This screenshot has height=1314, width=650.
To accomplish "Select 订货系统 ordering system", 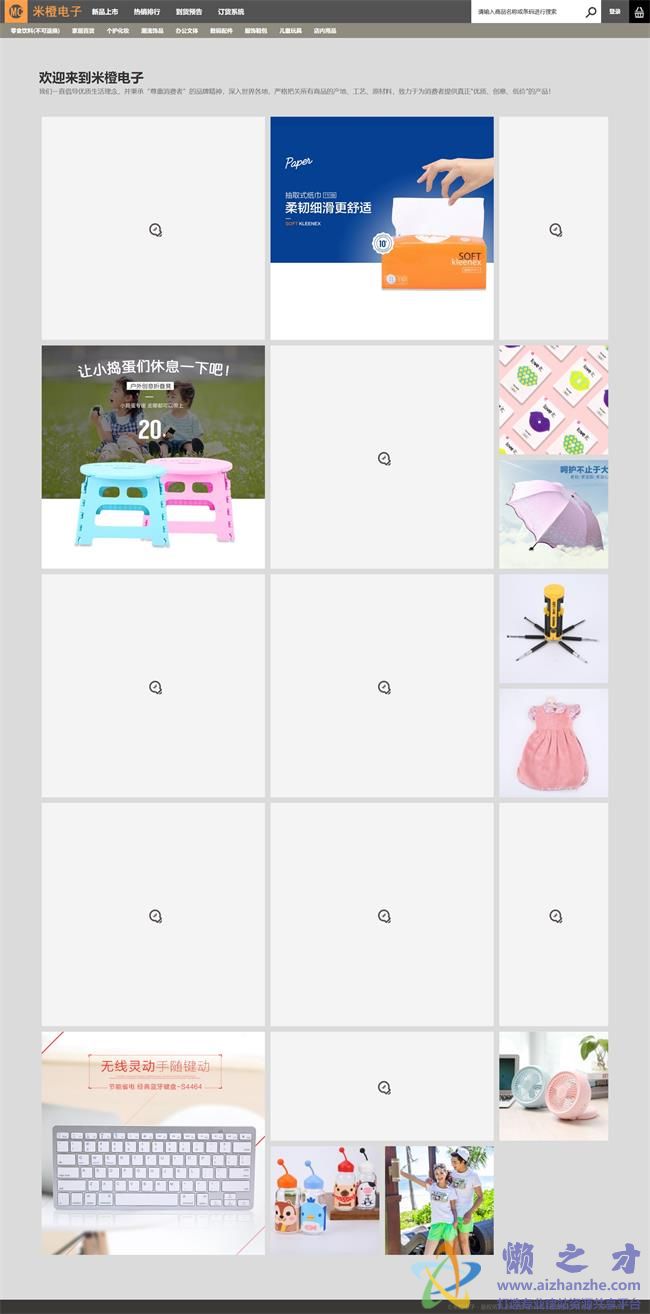I will (231, 12).
